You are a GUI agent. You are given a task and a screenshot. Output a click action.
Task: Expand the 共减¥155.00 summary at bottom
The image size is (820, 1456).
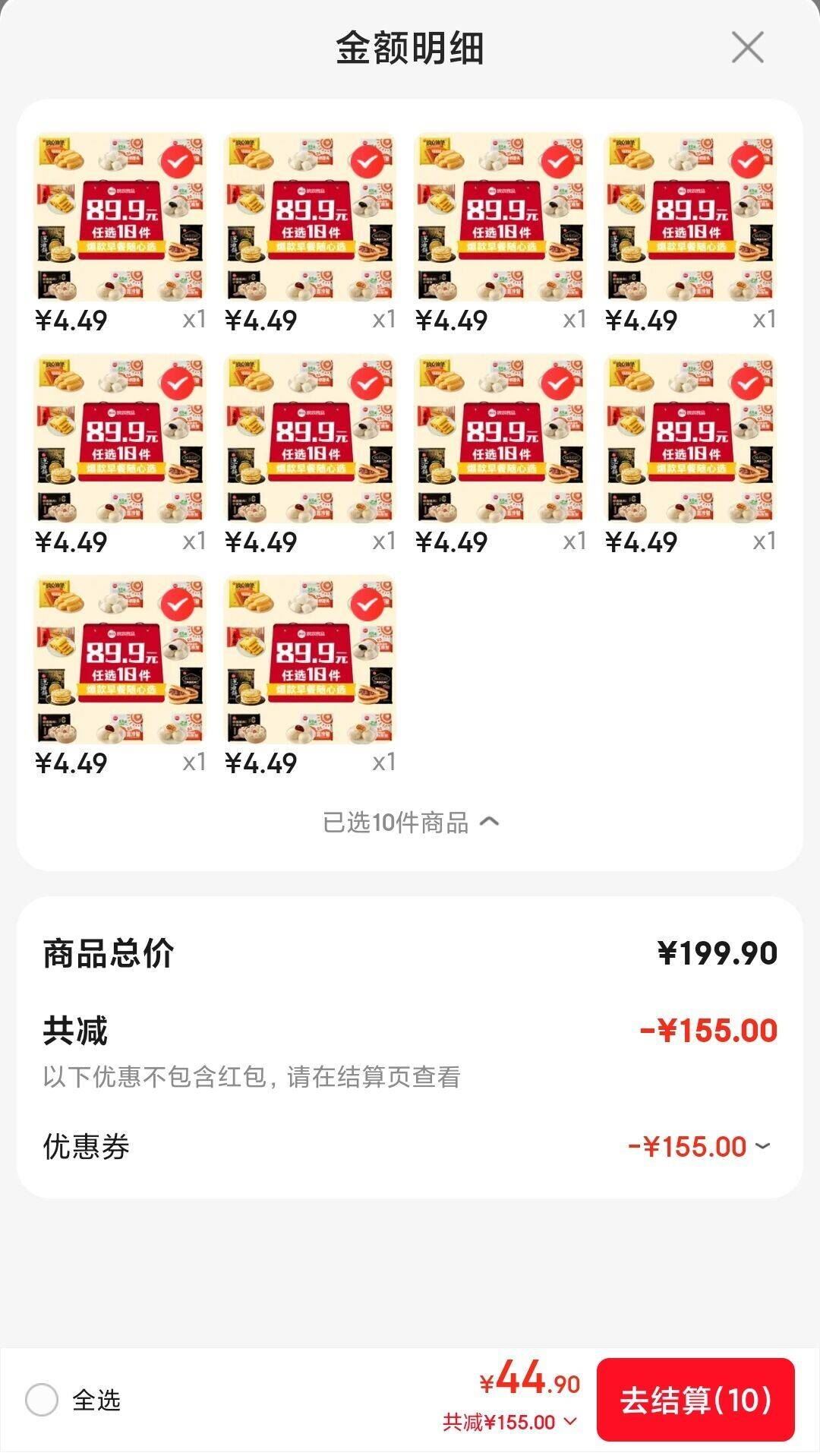point(510,1422)
